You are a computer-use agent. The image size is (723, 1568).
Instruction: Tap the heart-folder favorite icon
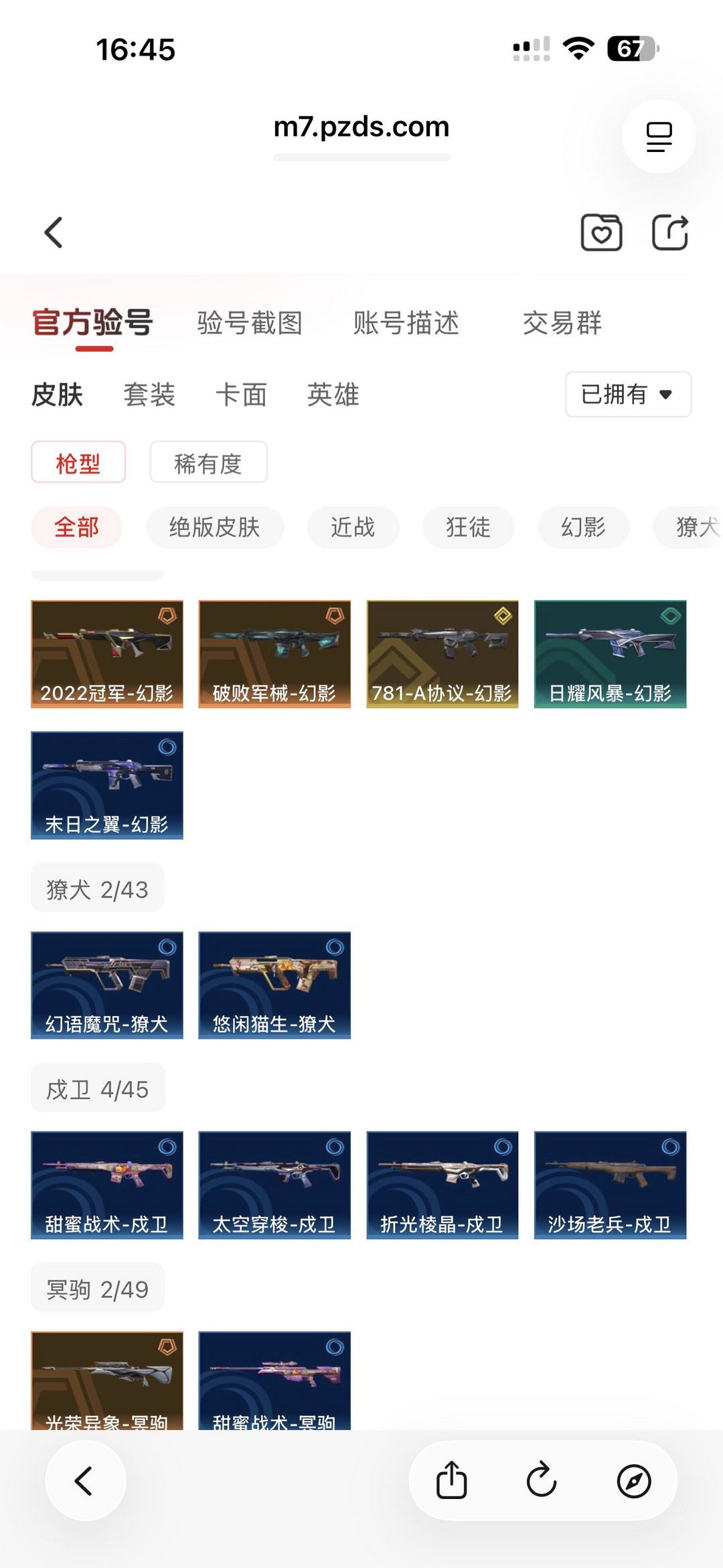[600, 232]
